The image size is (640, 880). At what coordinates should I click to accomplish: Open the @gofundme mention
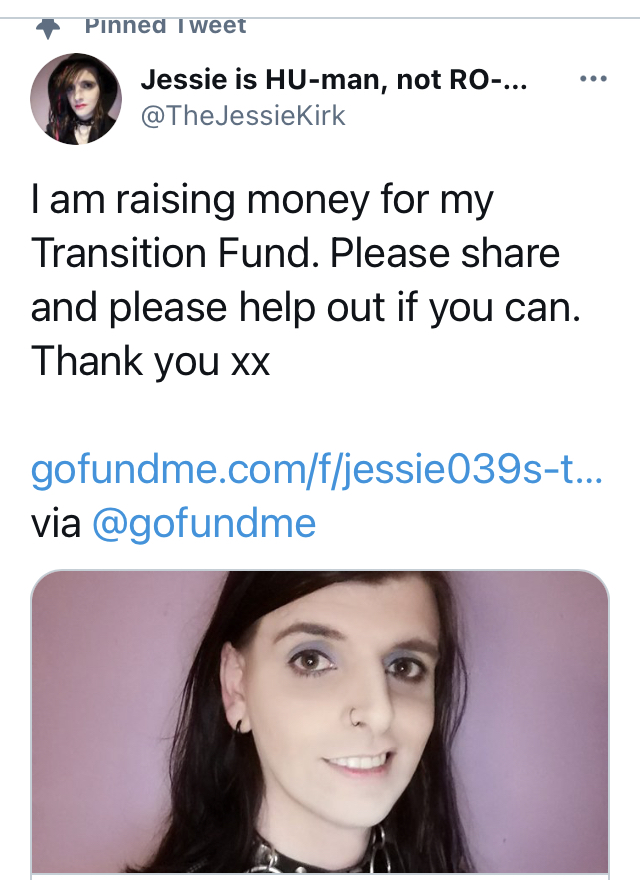[204, 523]
